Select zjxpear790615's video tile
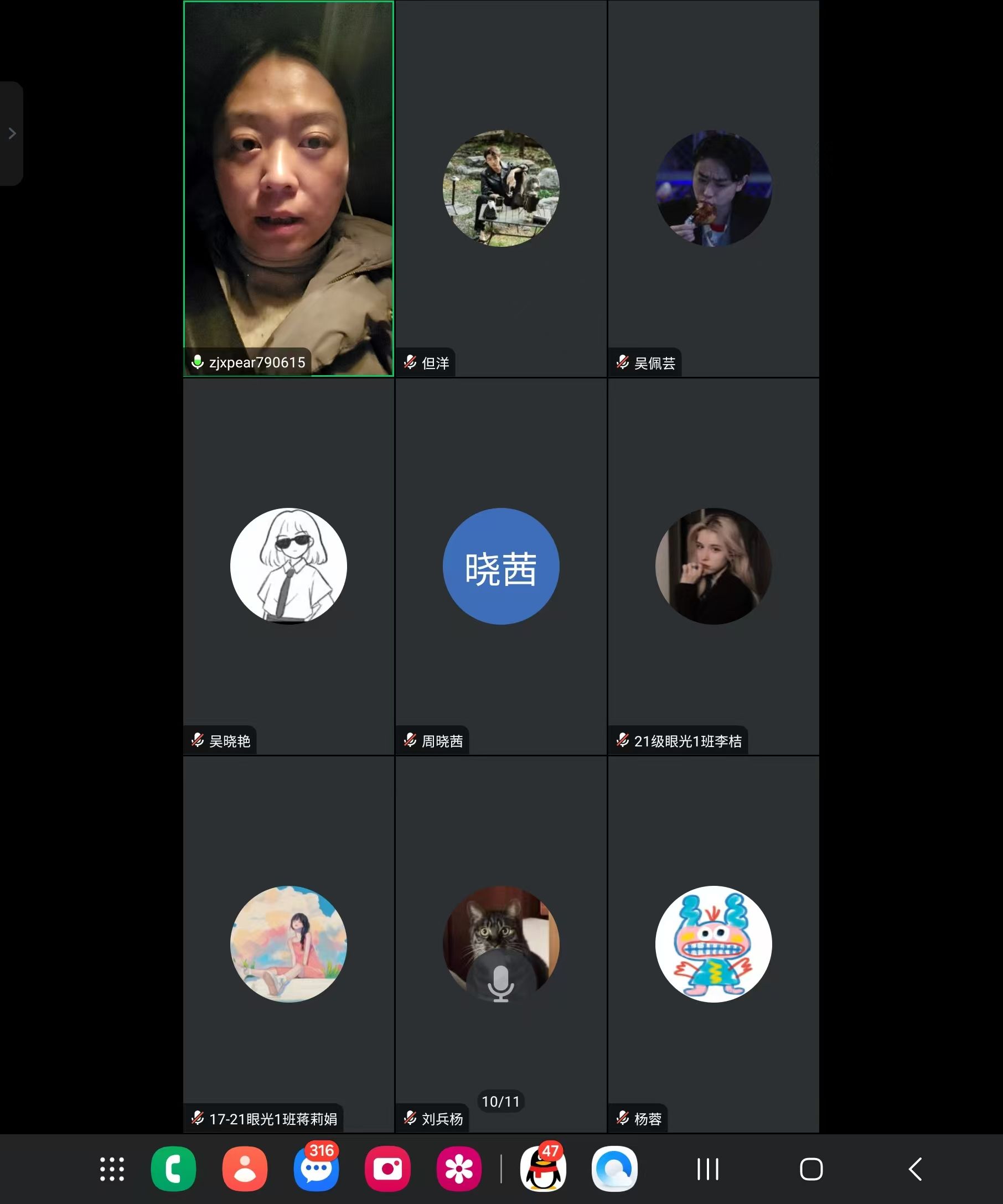This screenshot has width=1003, height=1204. coord(288,188)
